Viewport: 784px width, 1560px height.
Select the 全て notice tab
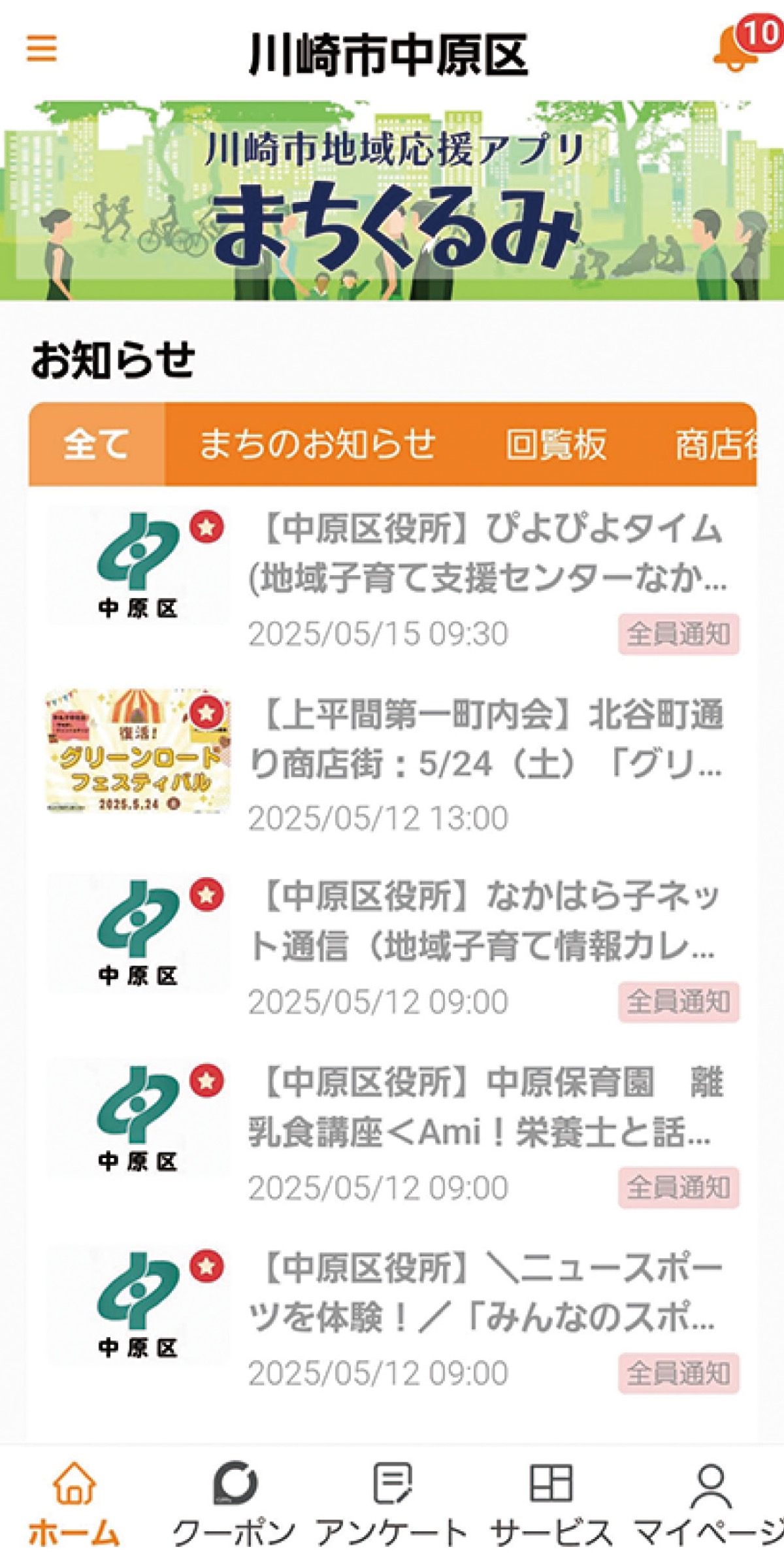[97, 444]
